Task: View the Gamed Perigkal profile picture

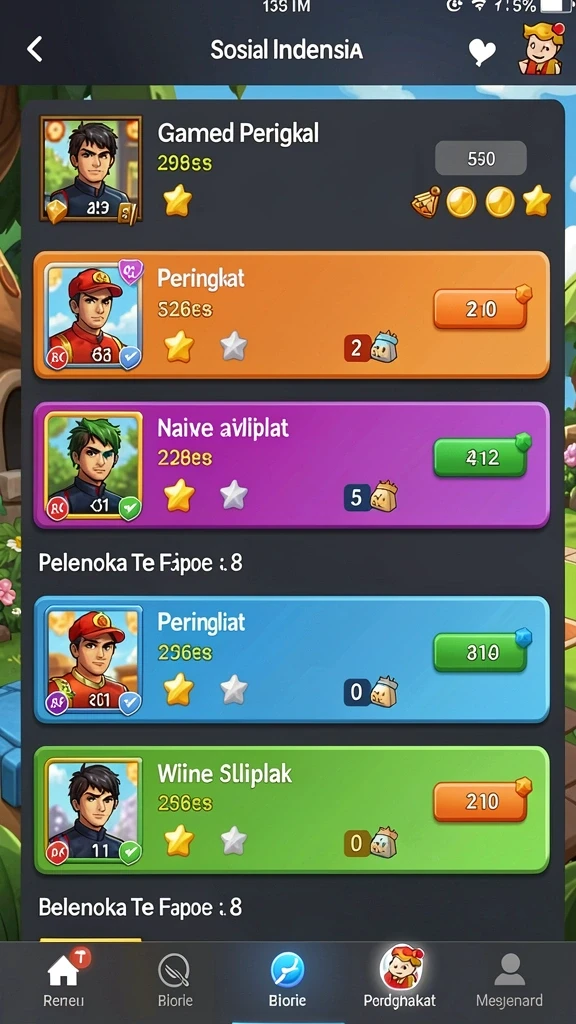Action: (91, 170)
